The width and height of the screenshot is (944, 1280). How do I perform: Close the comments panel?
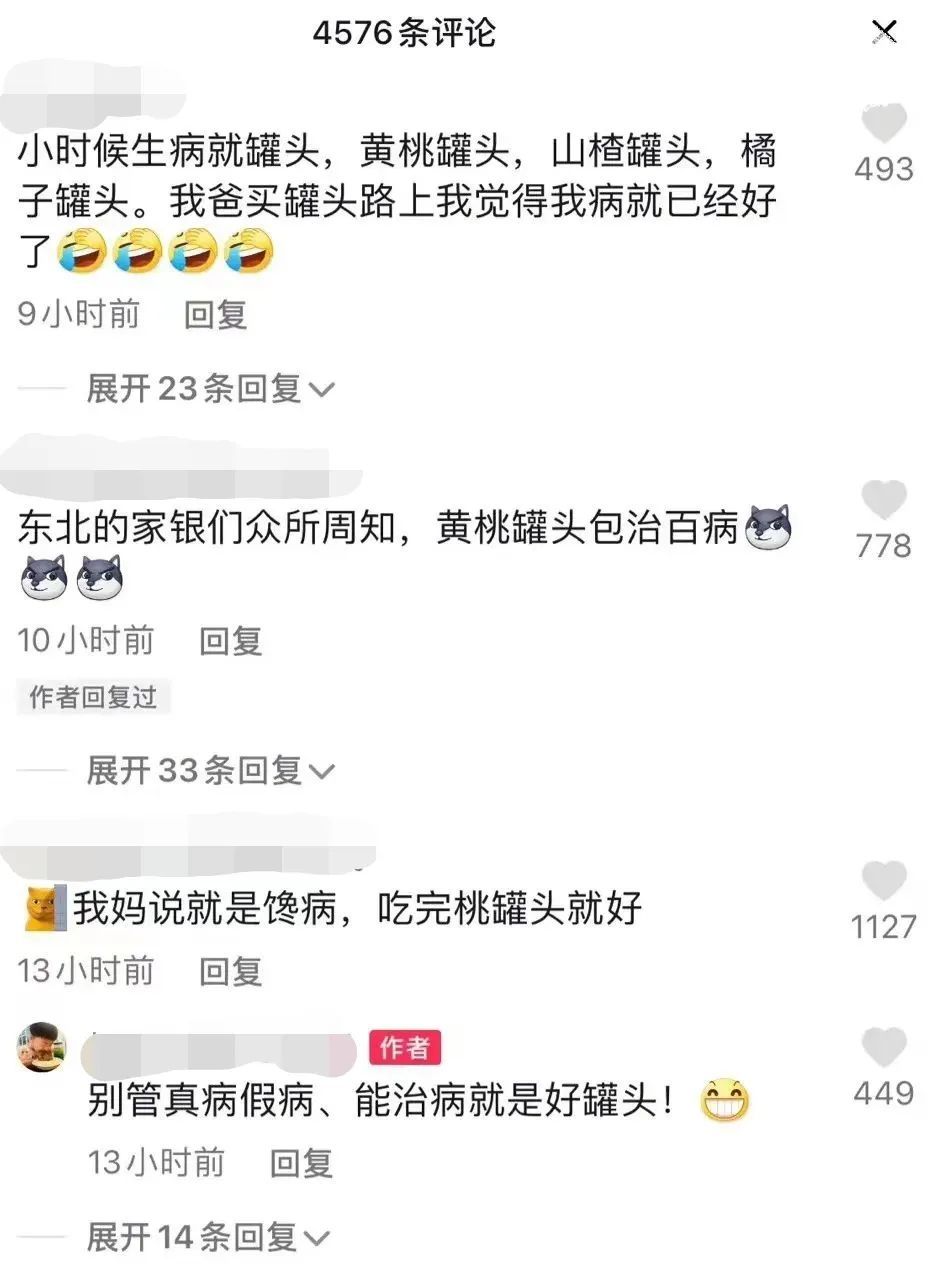883,32
